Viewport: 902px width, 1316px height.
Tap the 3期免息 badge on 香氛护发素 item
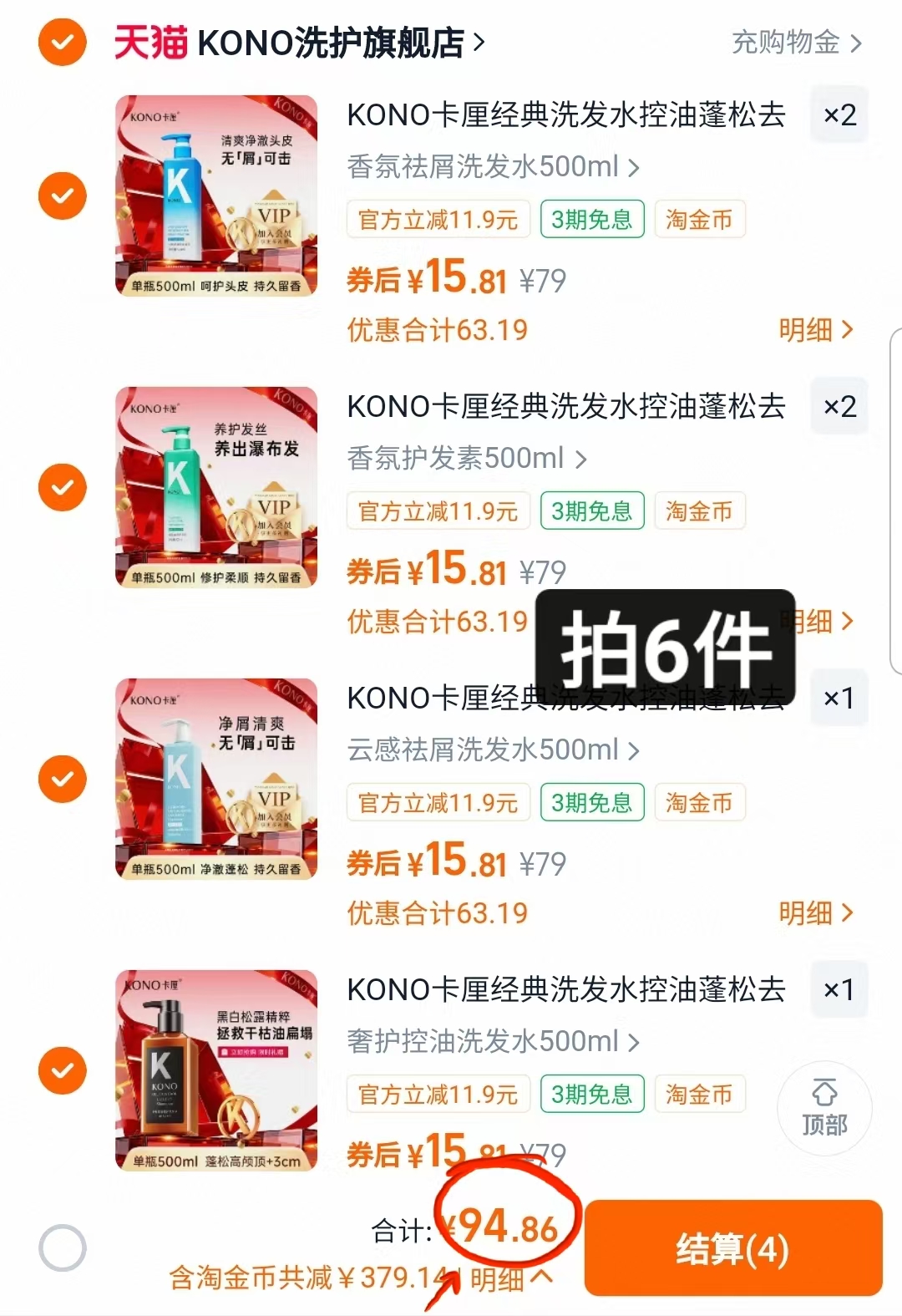coord(592,511)
